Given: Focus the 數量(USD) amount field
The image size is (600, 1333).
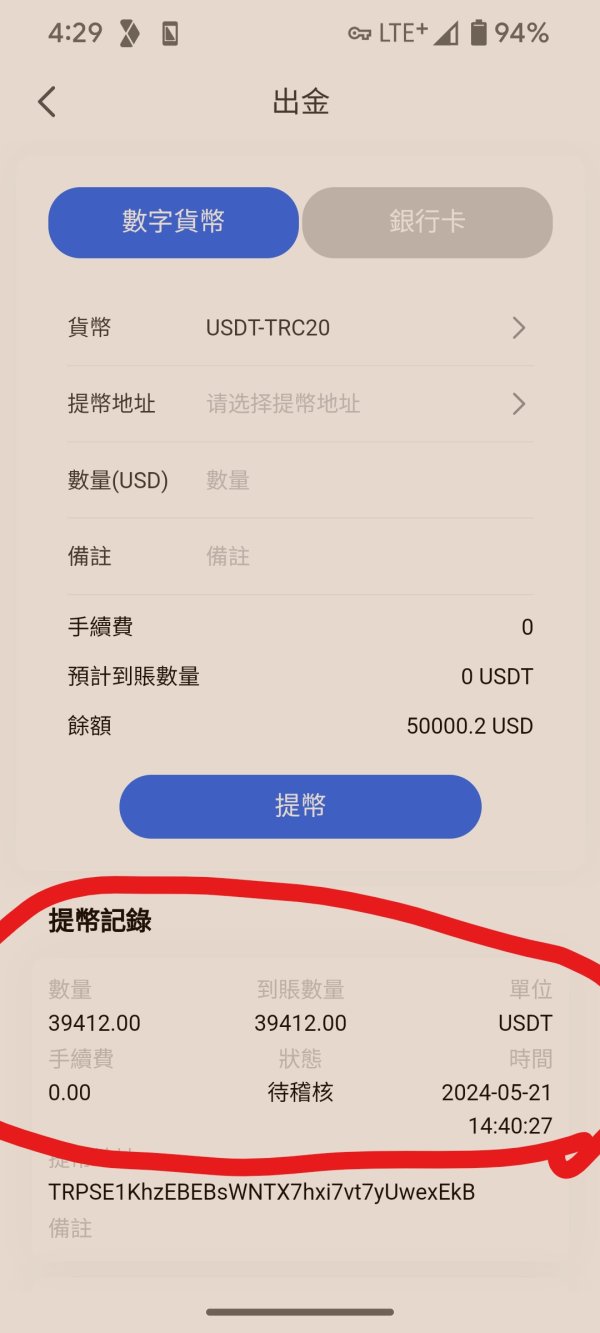Looking at the screenshot, I should 300,480.
